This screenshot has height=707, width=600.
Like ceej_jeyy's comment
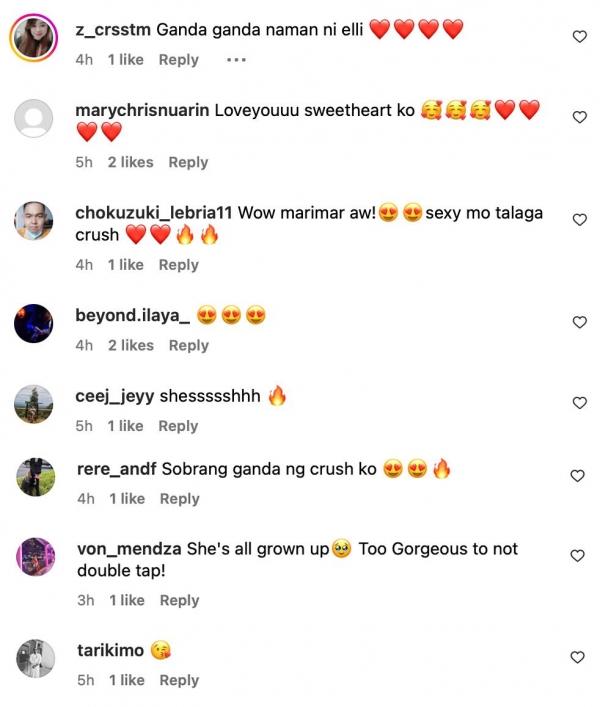click(x=578, y=403)
